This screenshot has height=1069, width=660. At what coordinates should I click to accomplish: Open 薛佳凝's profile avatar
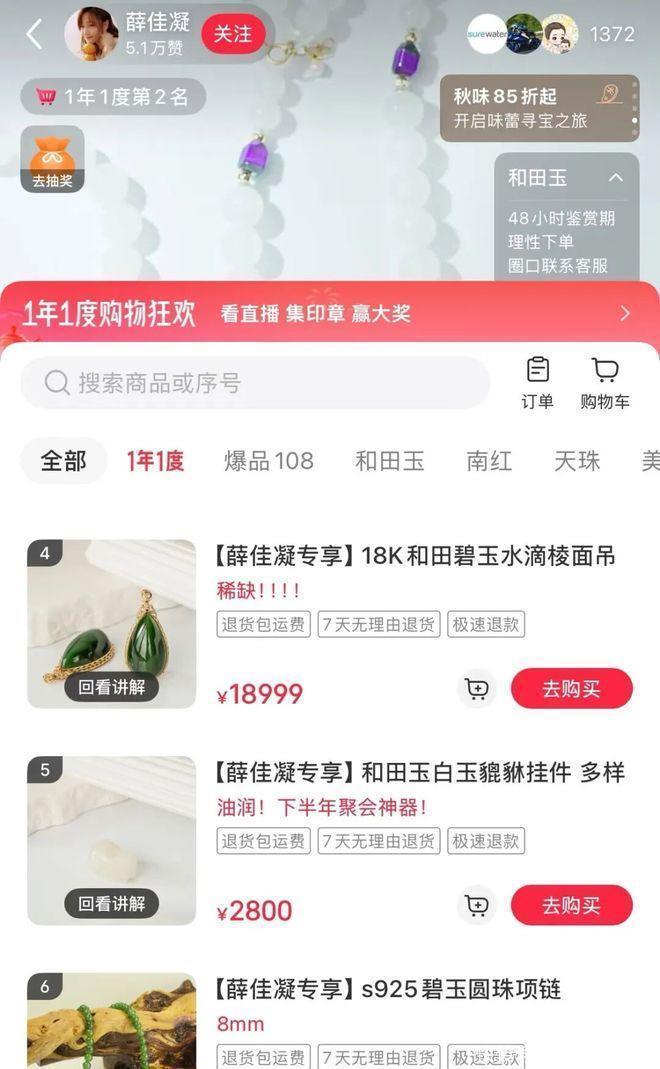[x=91, y=34]
